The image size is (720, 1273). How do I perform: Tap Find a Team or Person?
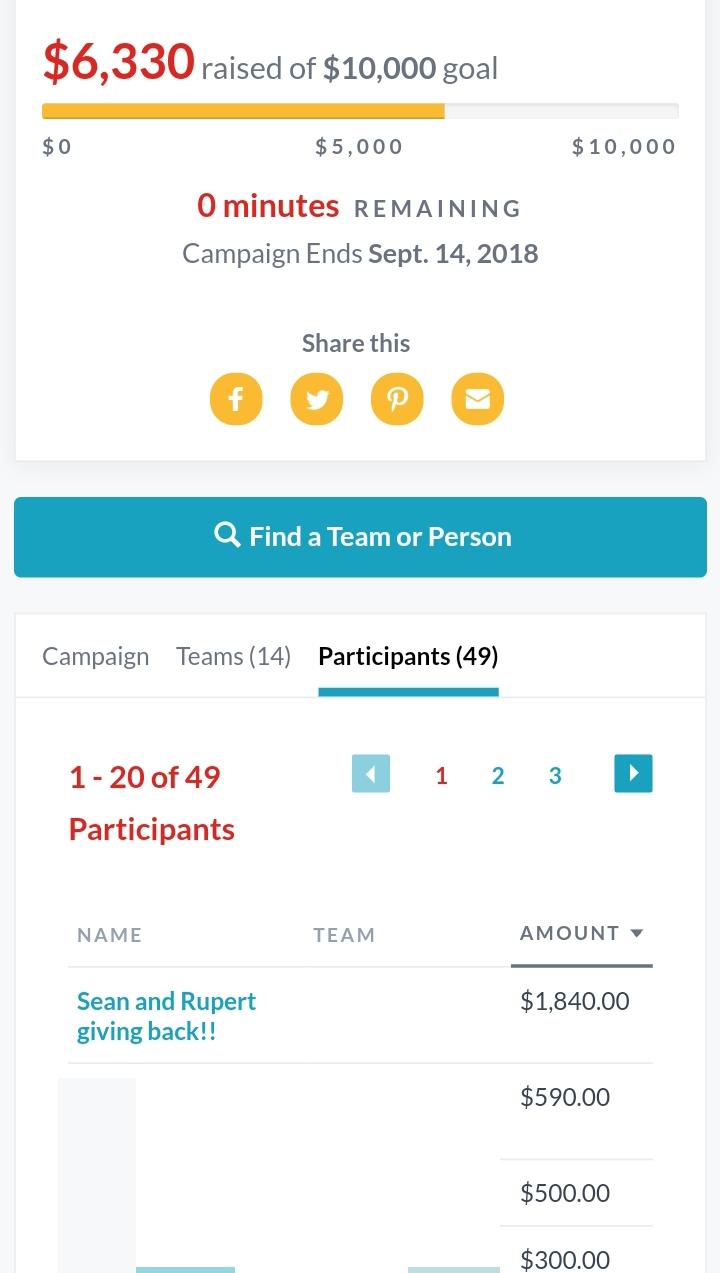[360, 537]
